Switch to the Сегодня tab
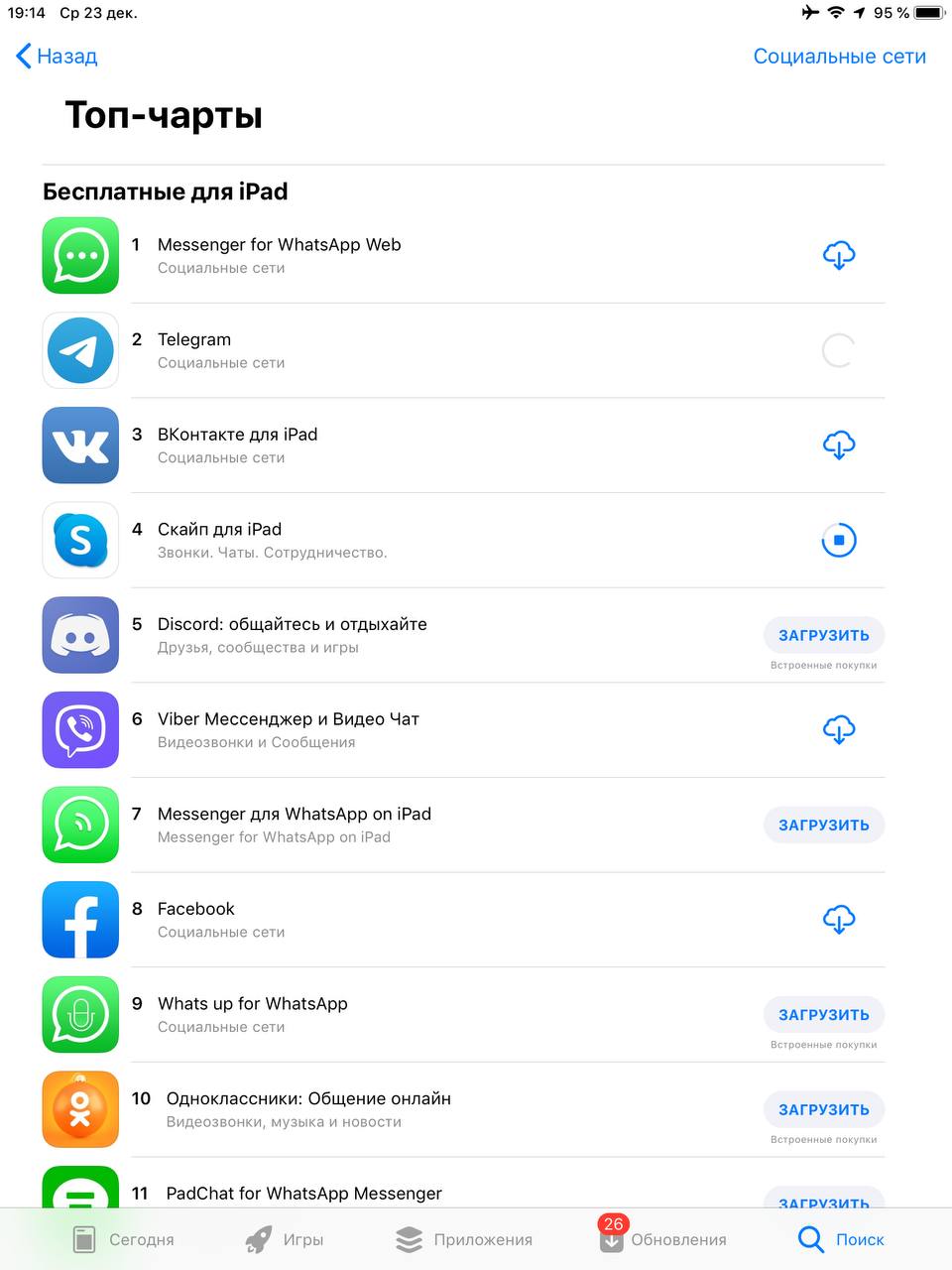 coord(124,1239)
